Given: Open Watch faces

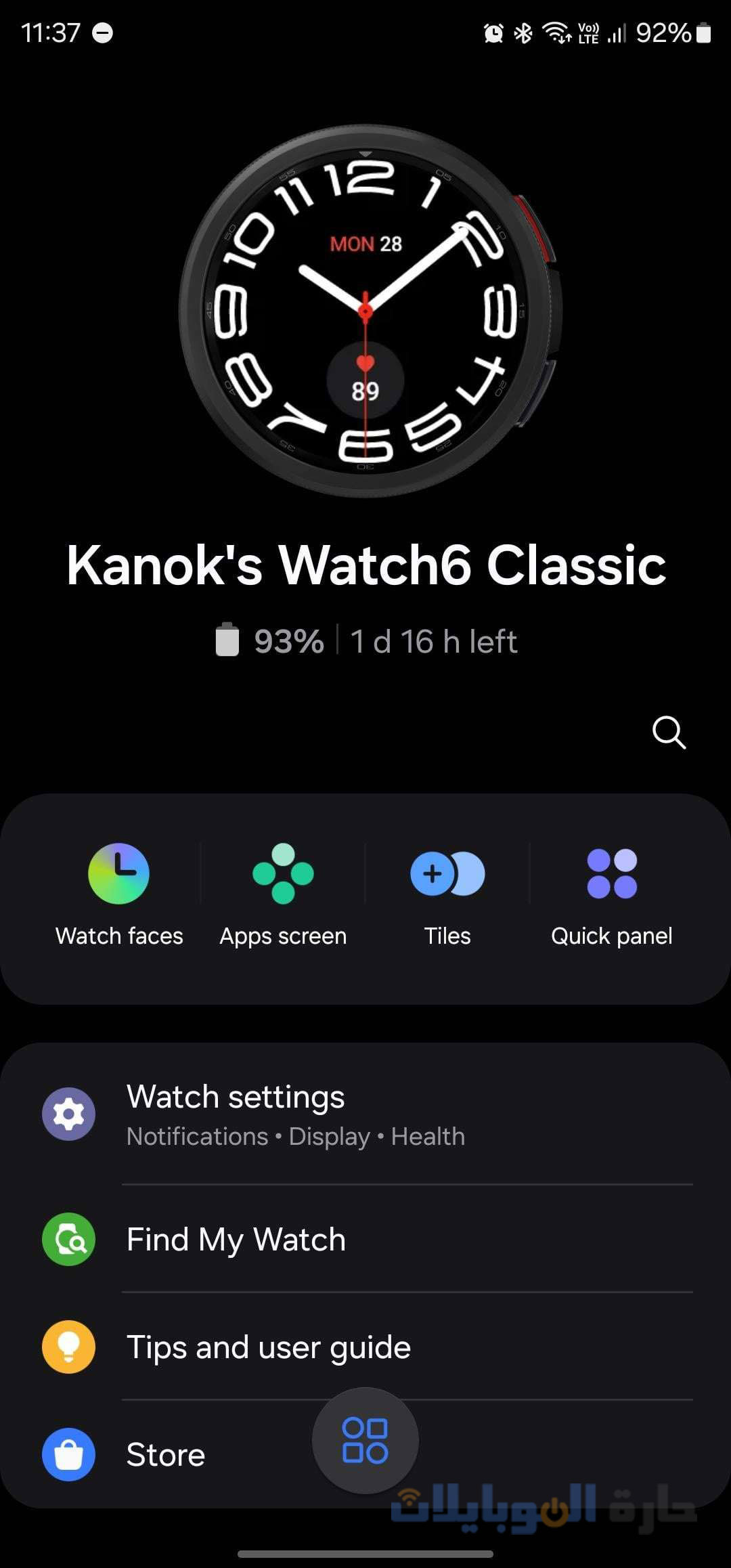Looking at the screenshot, I should pos(119,894).
